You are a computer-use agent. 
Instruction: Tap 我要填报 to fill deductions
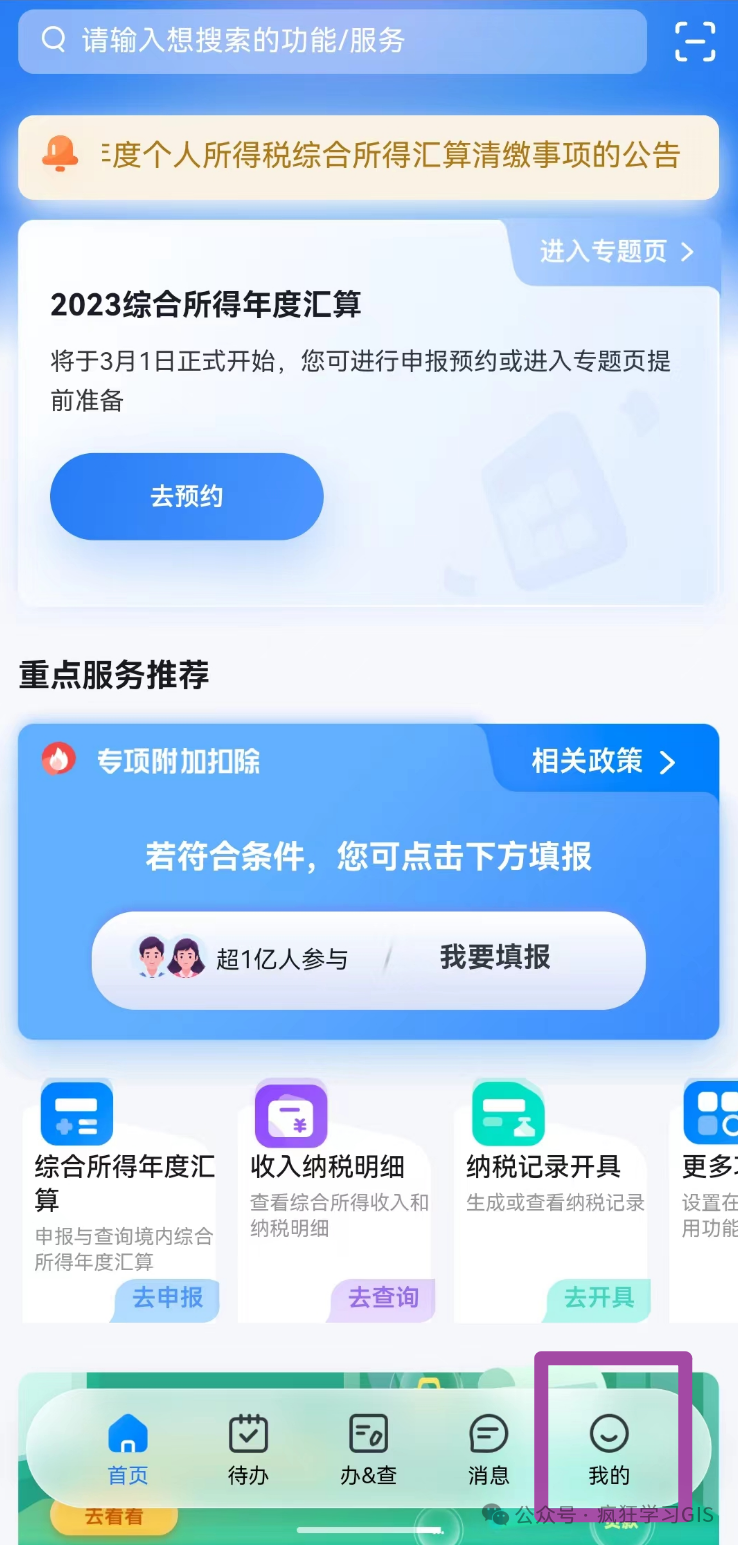coord(495,958)
